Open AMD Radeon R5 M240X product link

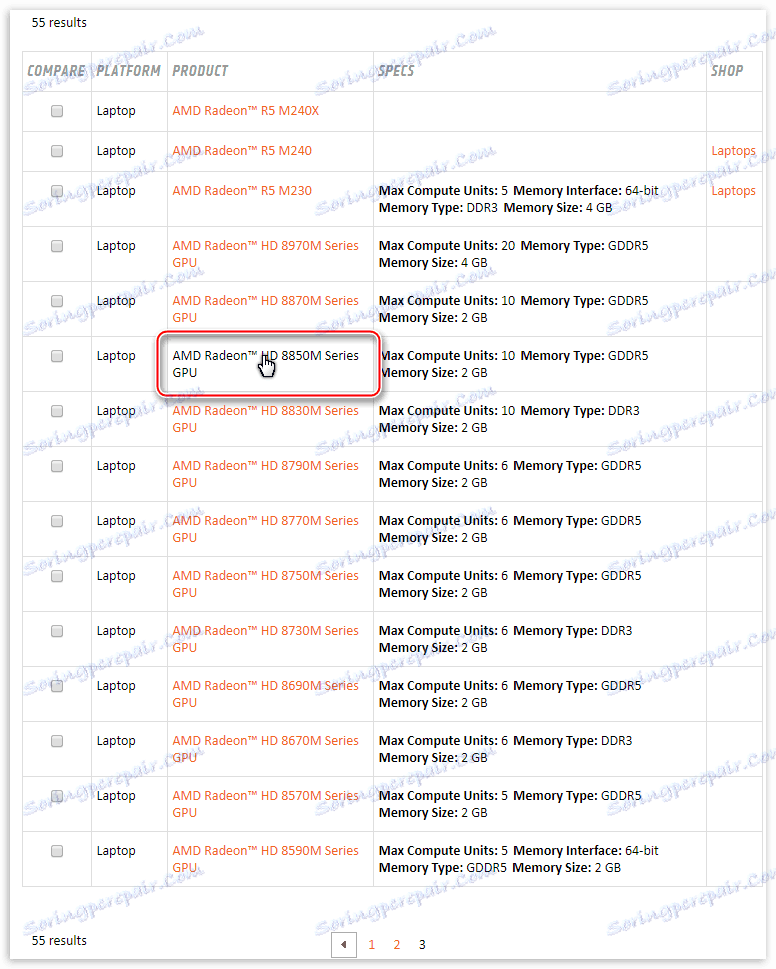(x=245, y=111)
